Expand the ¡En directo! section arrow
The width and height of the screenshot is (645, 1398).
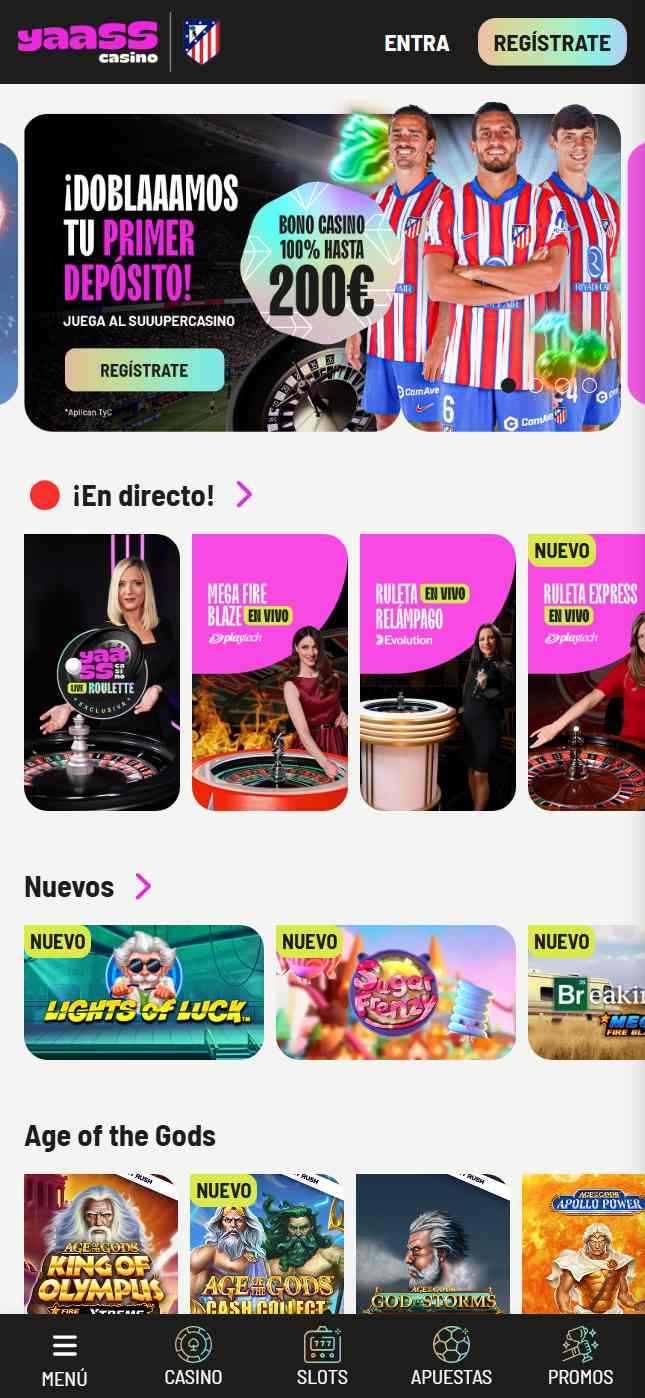tap(243, 494)
